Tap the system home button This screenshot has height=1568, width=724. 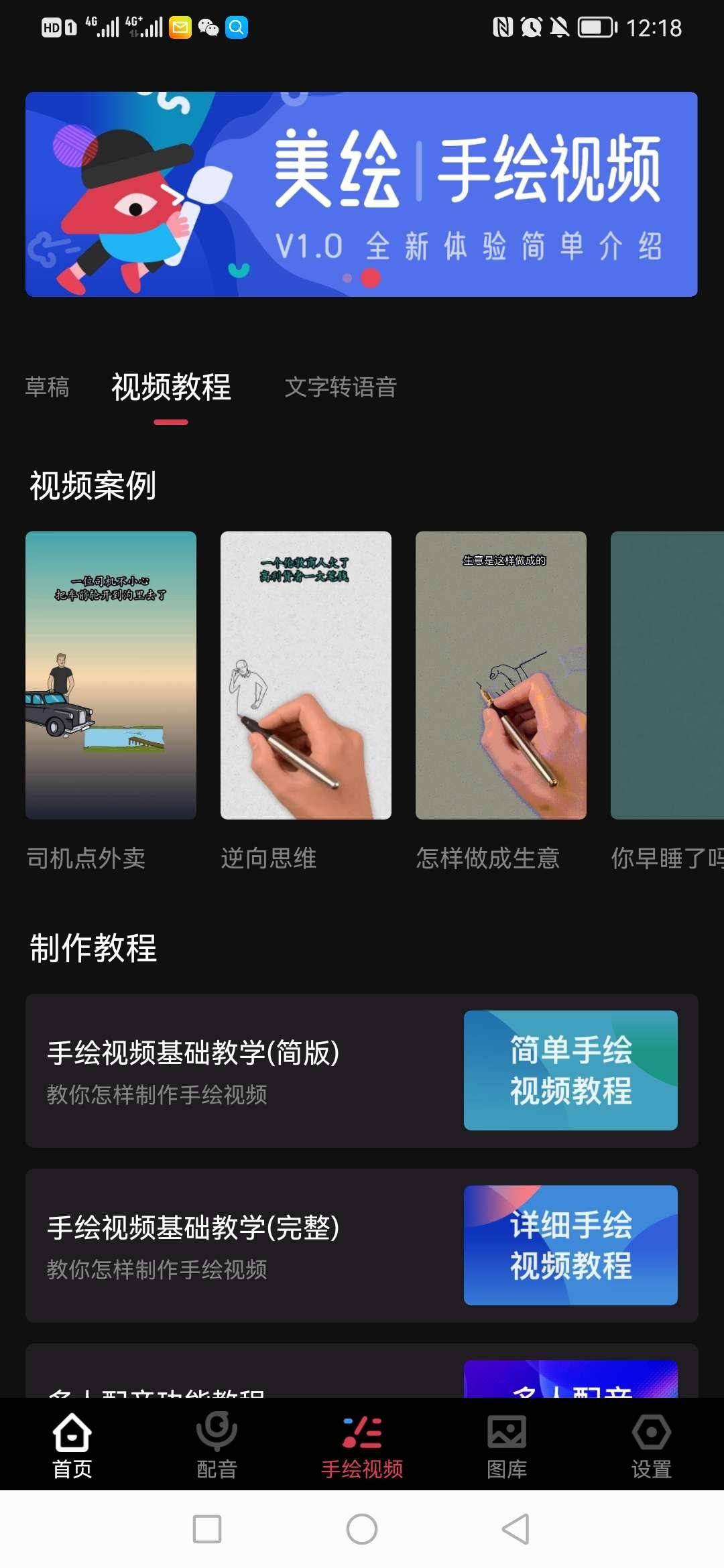coord(362,1529)
